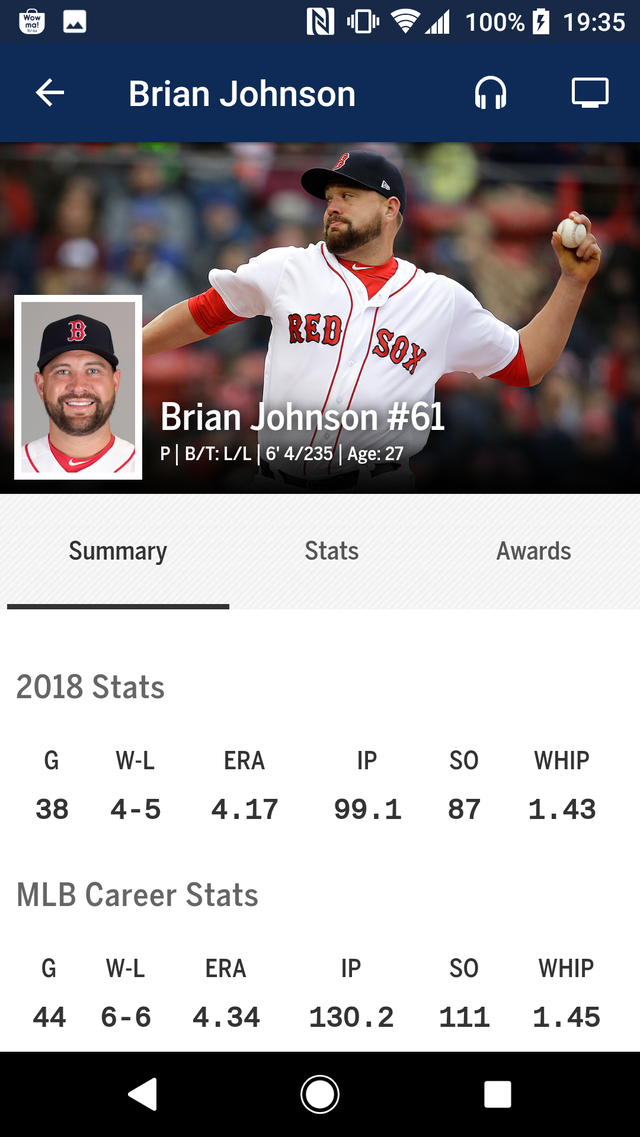Open the audio headphones icon
The image size is (640, 1137).
click(x=490, y=93)
